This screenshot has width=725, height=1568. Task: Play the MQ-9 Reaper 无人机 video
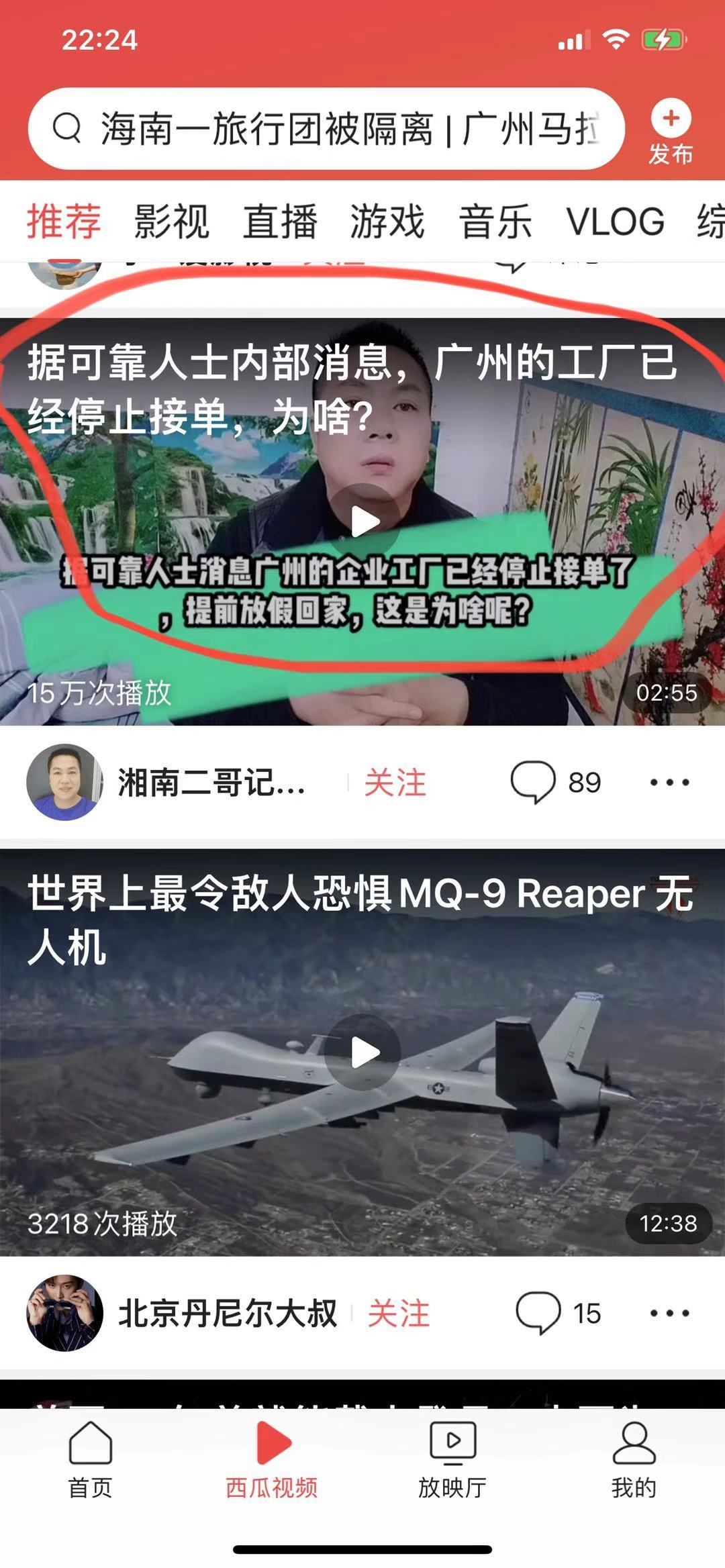pos(363,1052)
